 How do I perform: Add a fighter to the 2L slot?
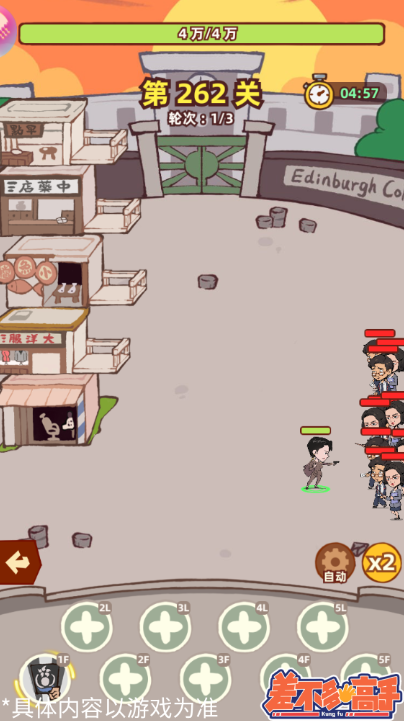86,627
